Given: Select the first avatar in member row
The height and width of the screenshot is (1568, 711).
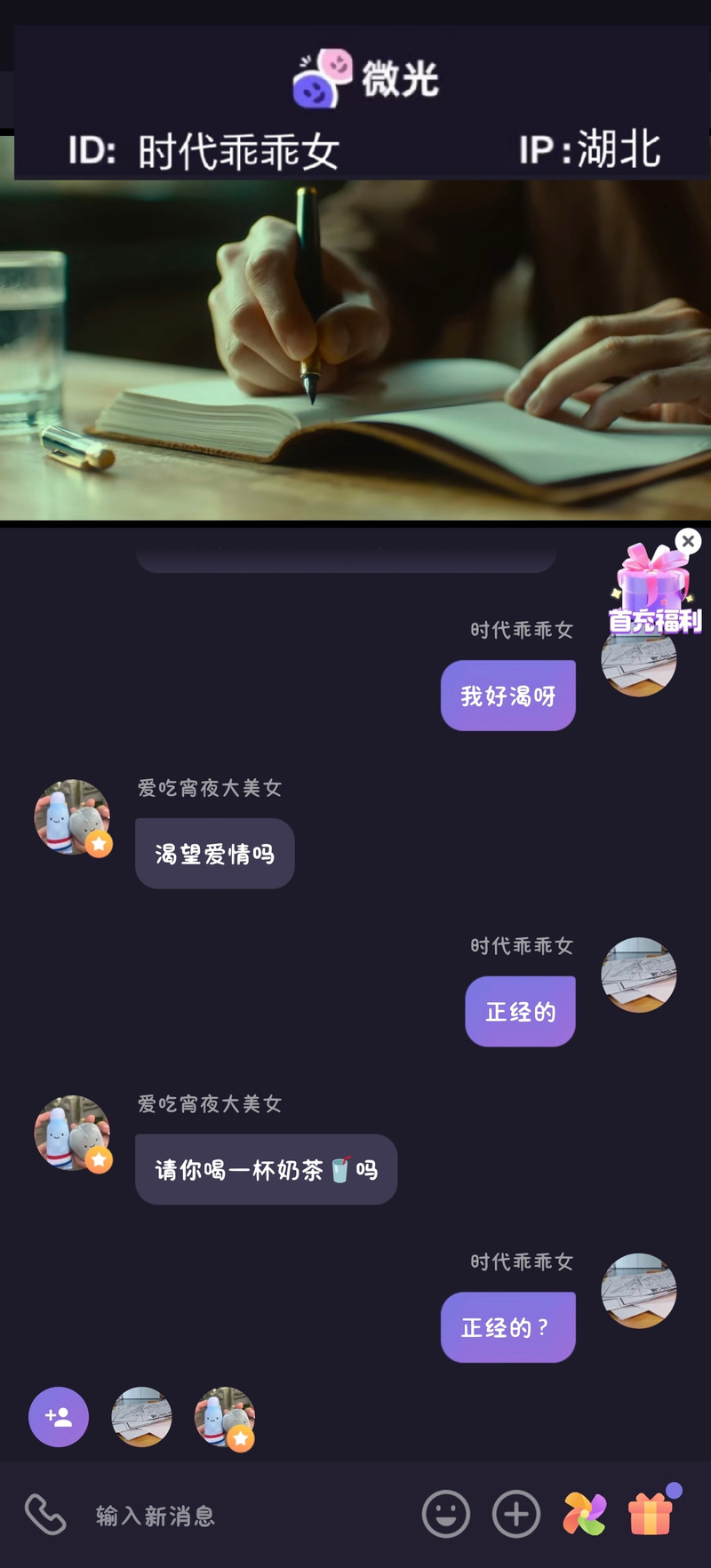Looking at the screenshot, I should (141, 1417).
